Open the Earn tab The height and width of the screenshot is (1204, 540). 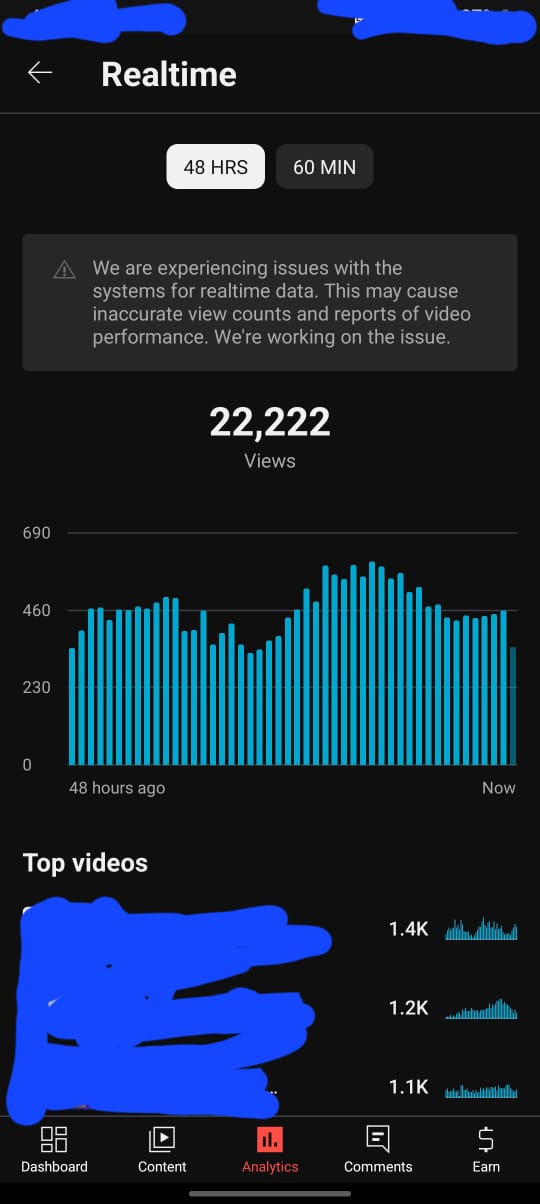pyautogui.click(x=486, y=1149)
